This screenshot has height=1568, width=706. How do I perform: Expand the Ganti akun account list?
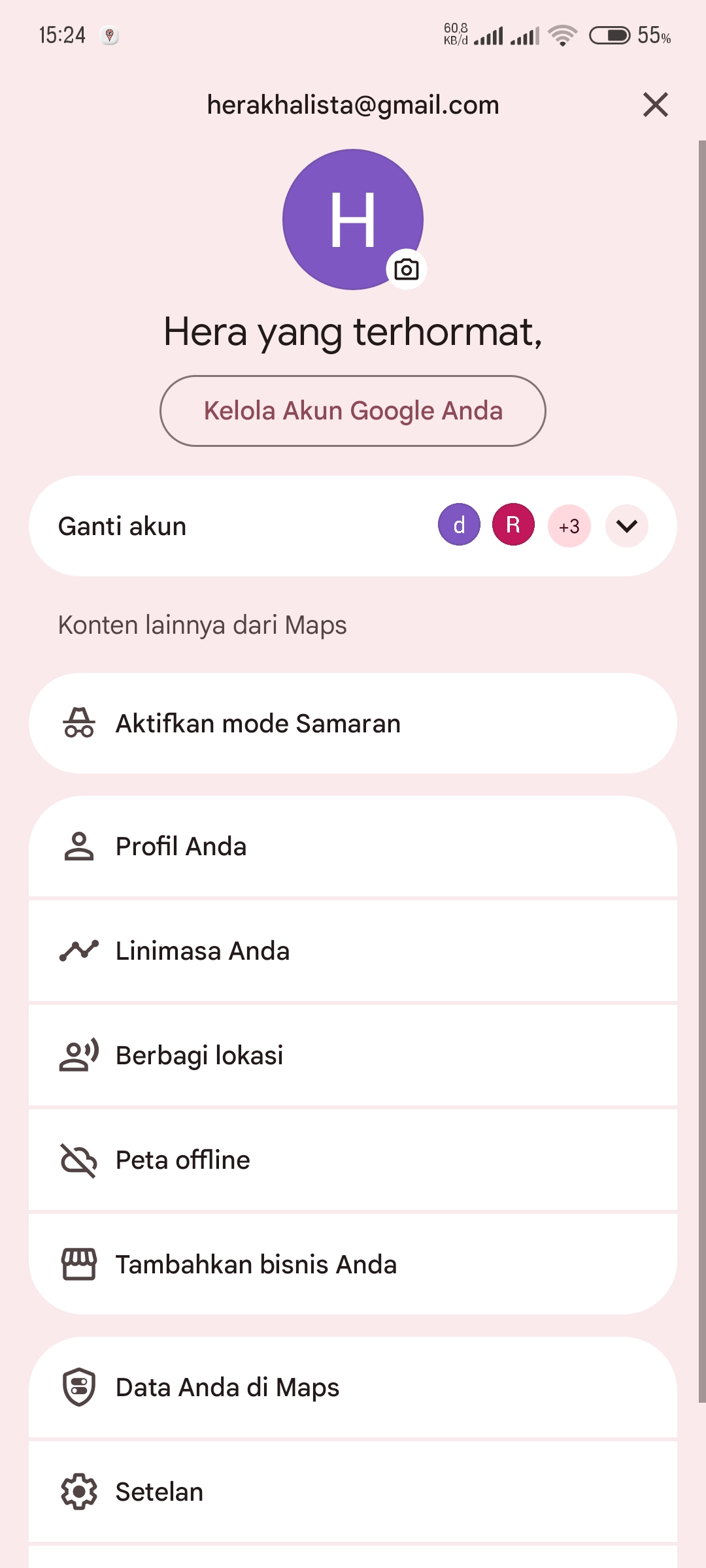(626, 526)
